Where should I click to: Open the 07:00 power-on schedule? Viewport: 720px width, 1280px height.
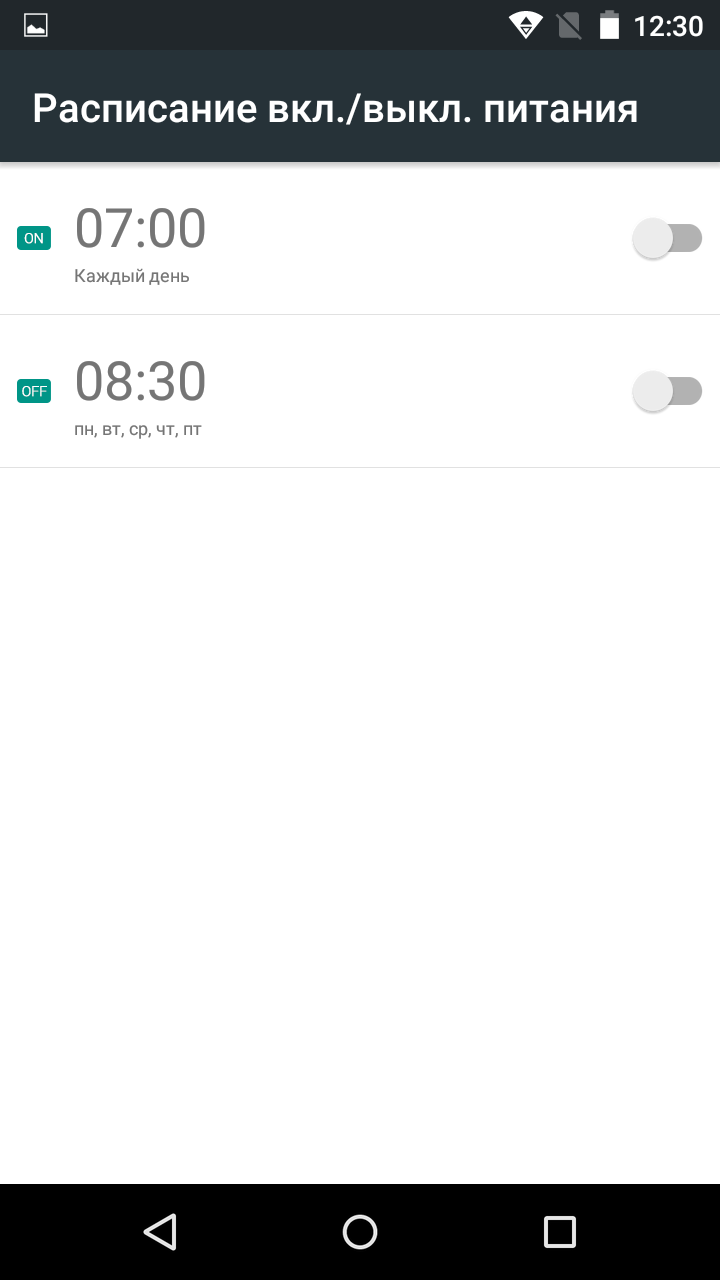coord(320,239)
